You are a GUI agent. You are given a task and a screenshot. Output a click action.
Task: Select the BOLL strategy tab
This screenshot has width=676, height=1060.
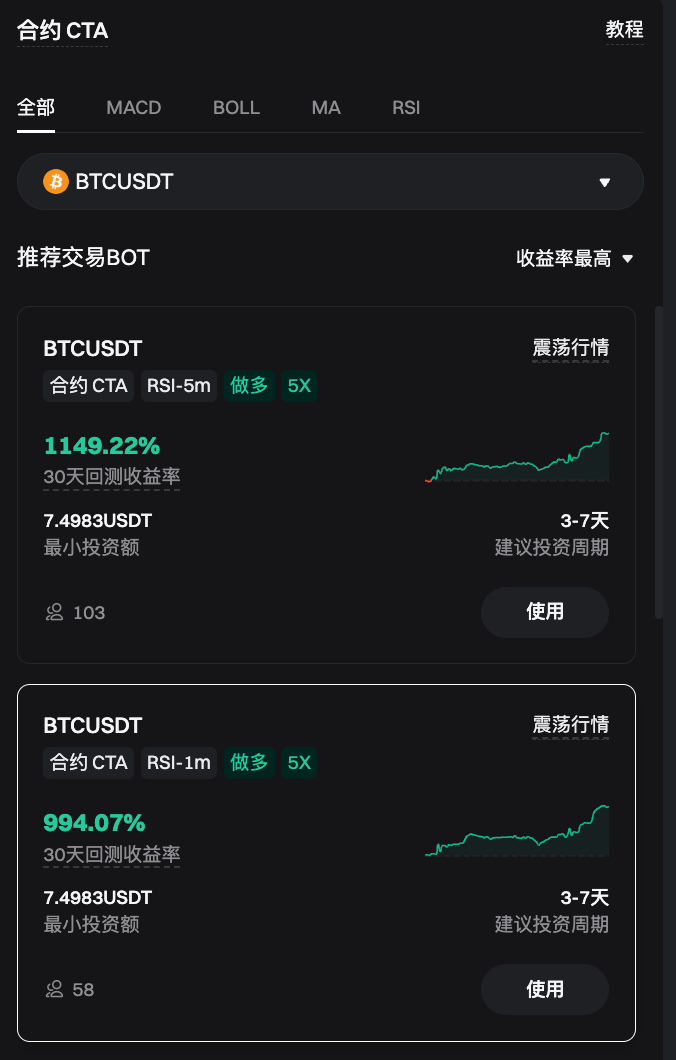pos(236,108)
